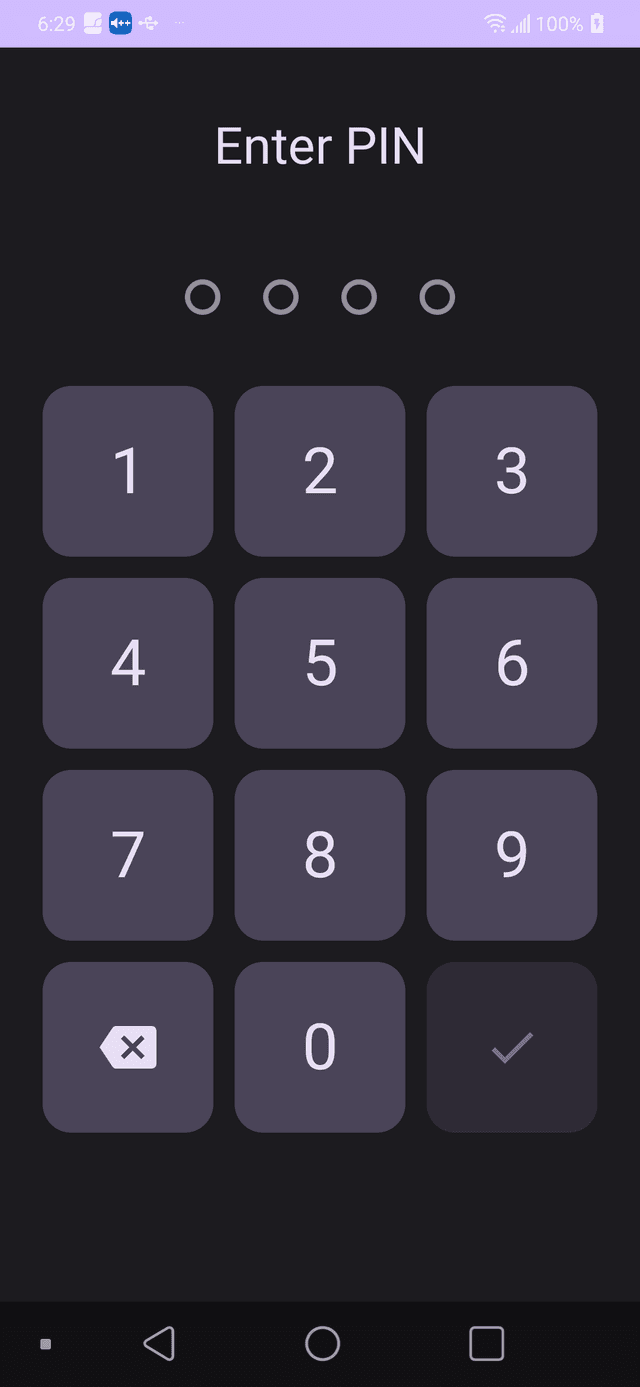Enter digit 7 on the PIN pad
Image resolution: width=640 pixels, height=1387 pixels.
point(128,855)
